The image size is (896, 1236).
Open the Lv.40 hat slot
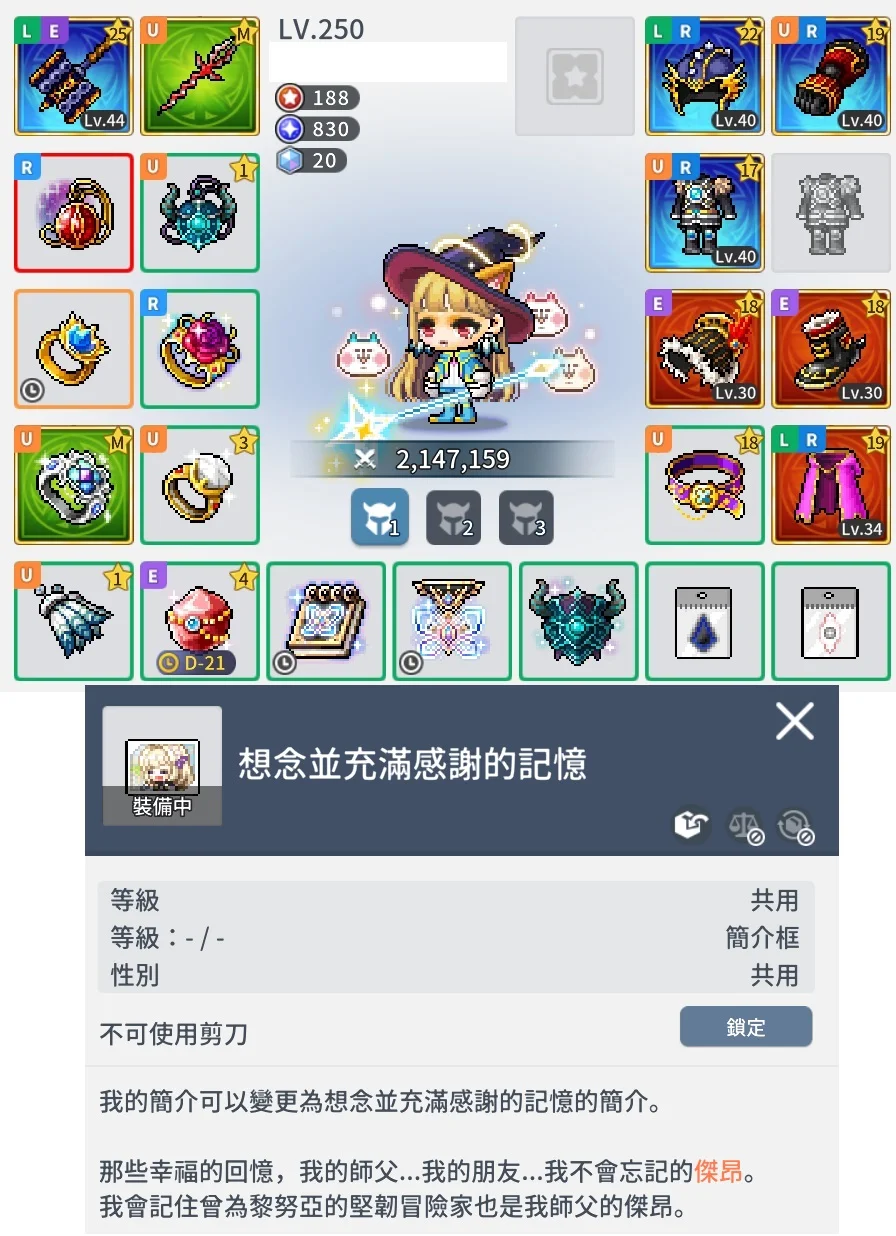point(705,76)
